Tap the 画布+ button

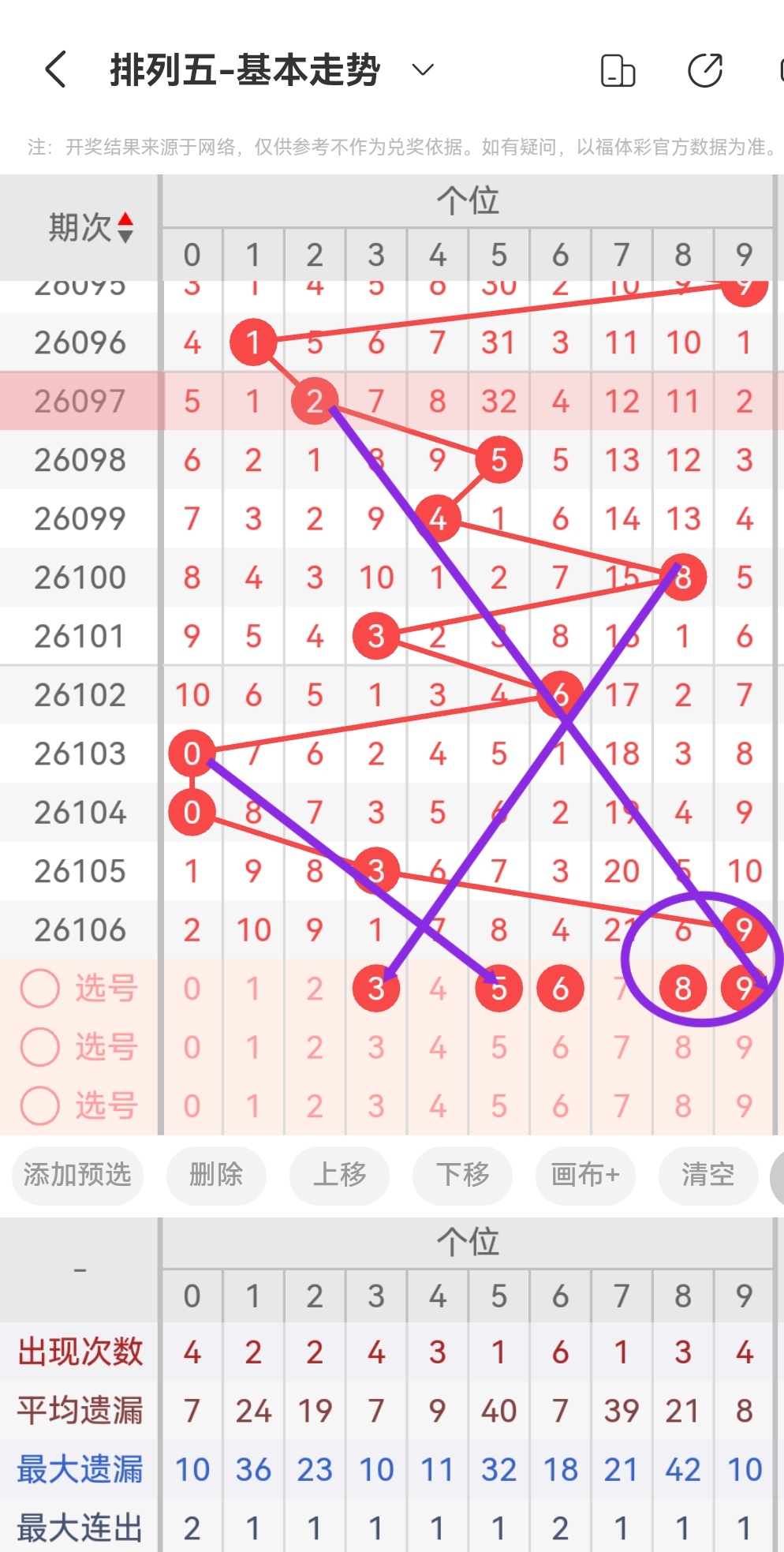pyautogui.click(x=585, y=1176)
